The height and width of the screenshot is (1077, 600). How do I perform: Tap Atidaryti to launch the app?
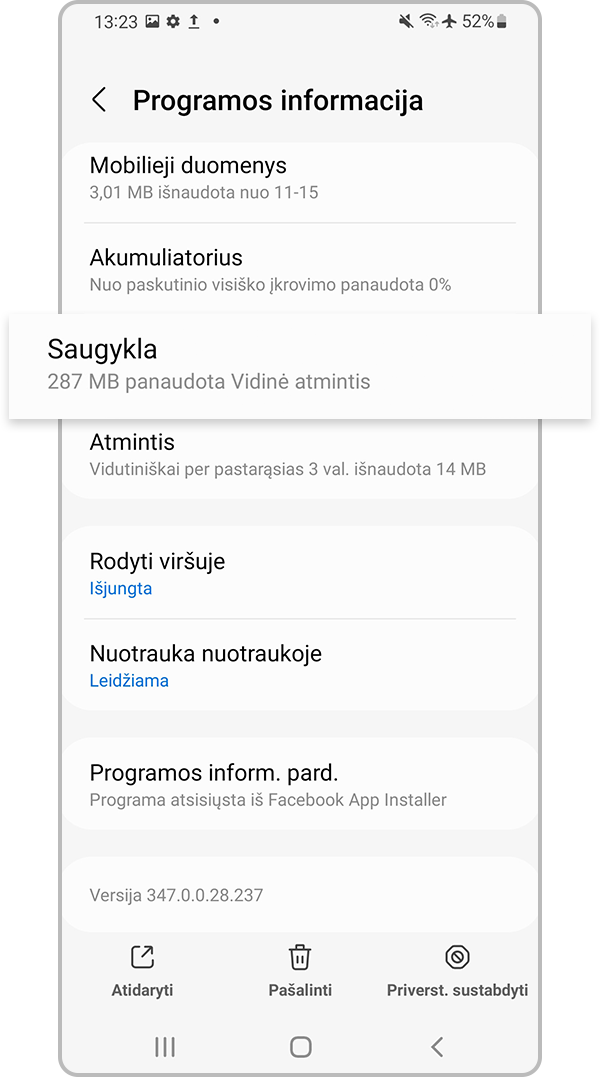click(x=142, y=971)
